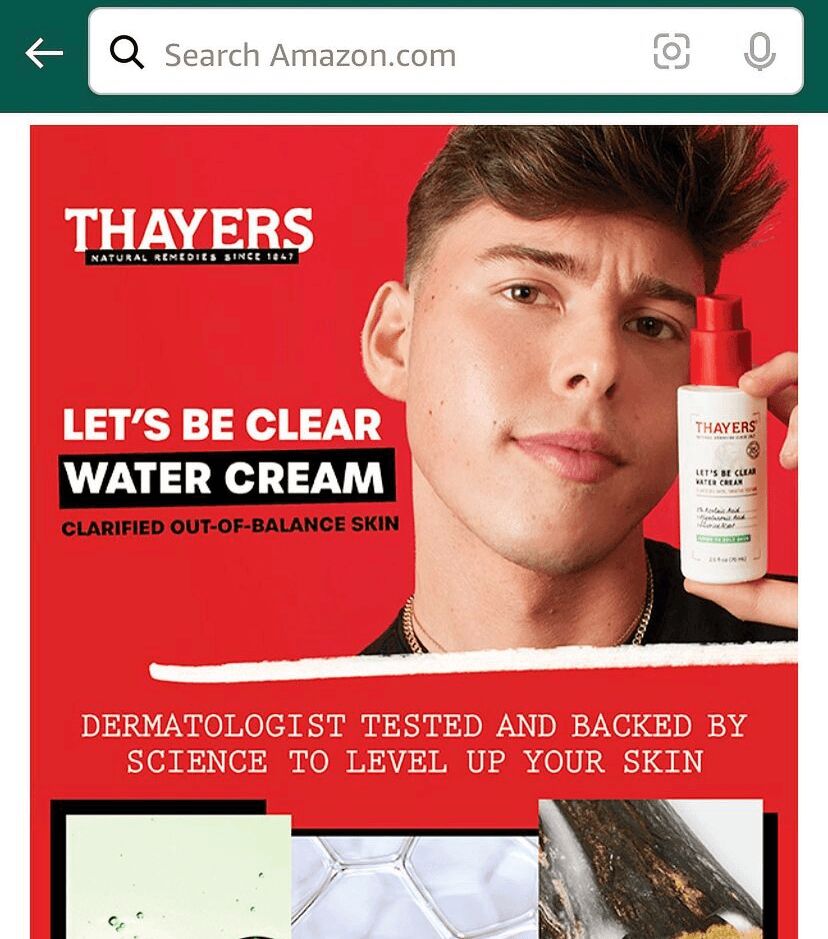Open camera lens search

(671, 52)
